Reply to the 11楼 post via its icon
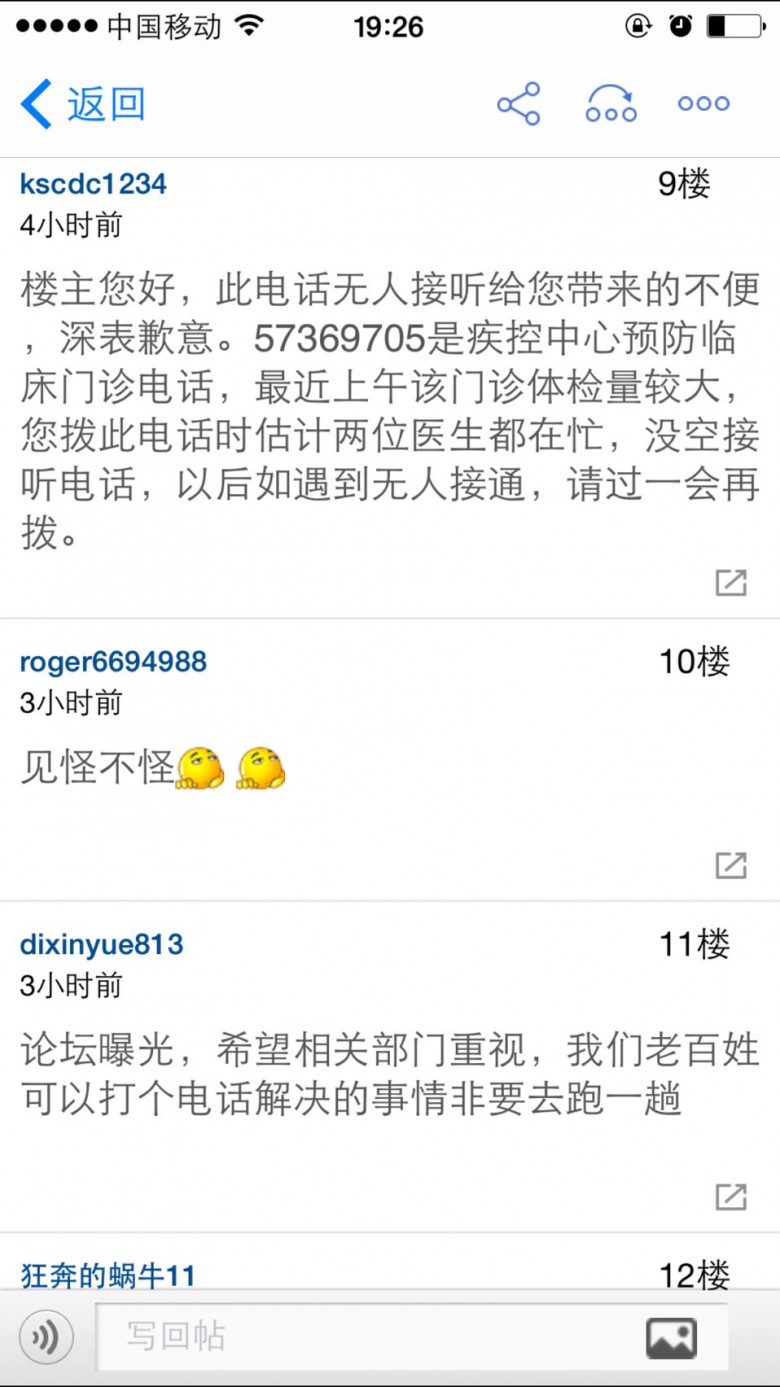 (731, 1196)
